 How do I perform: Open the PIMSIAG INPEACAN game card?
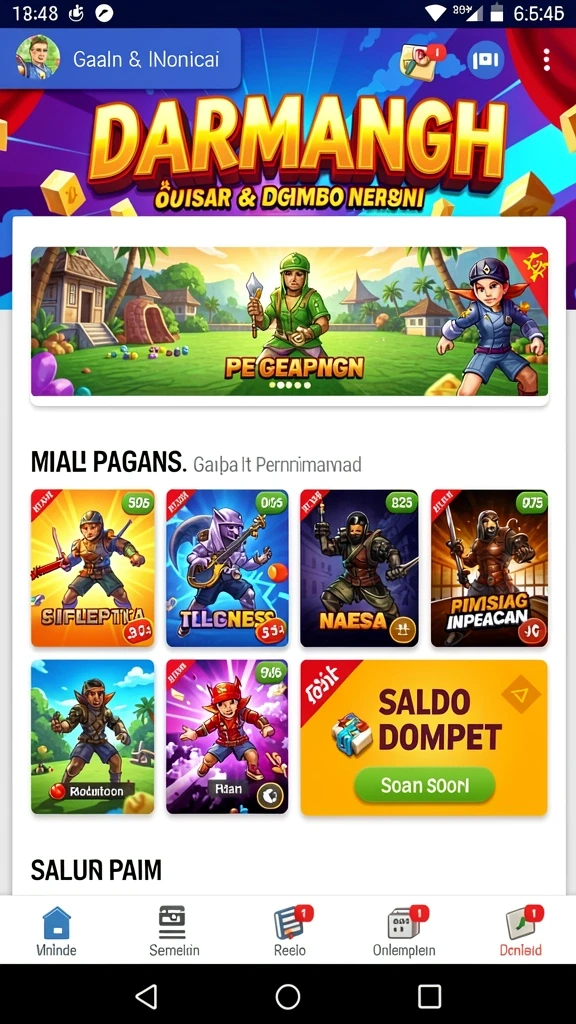tap(489, 568)
